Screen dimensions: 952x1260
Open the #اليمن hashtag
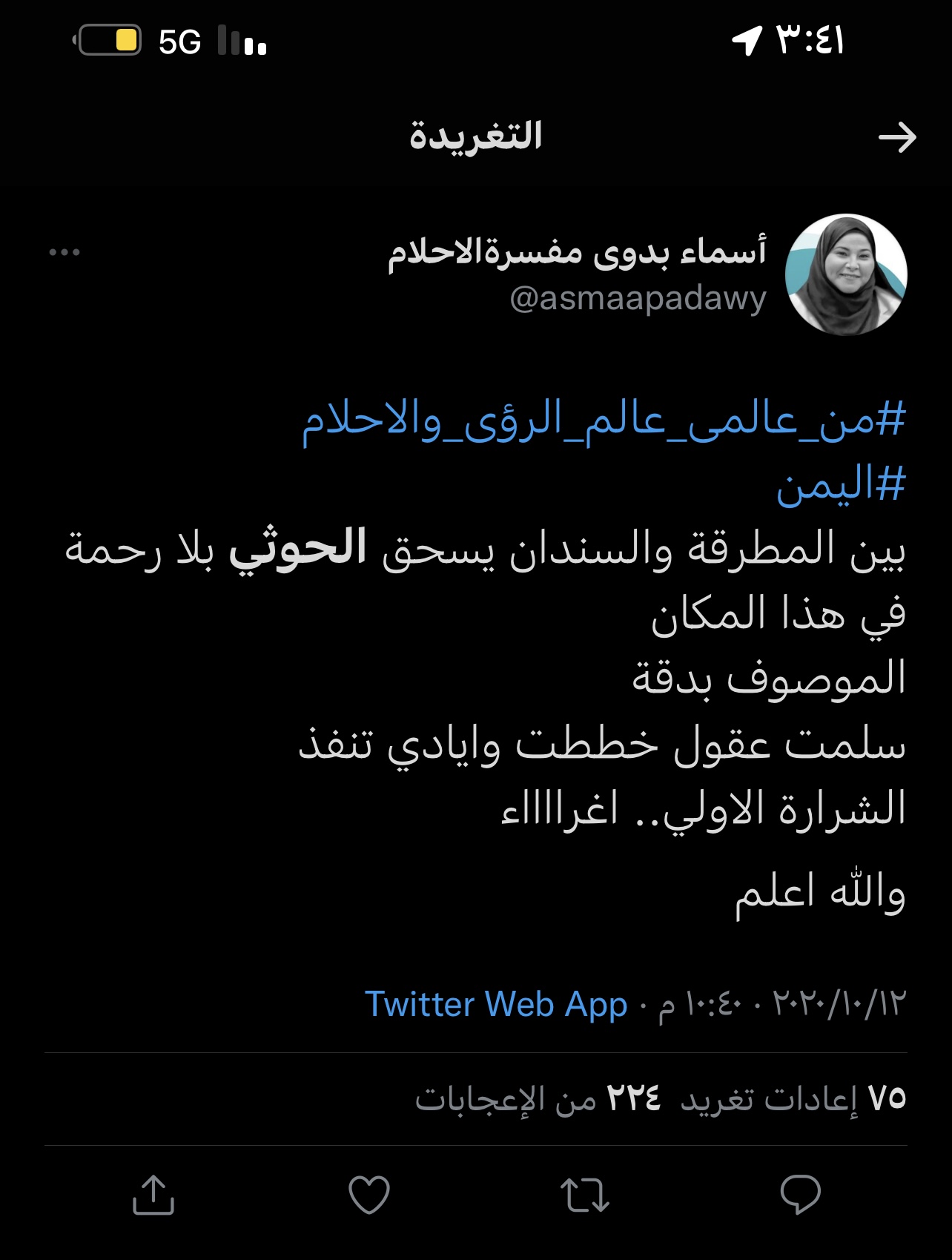[841, 486]
